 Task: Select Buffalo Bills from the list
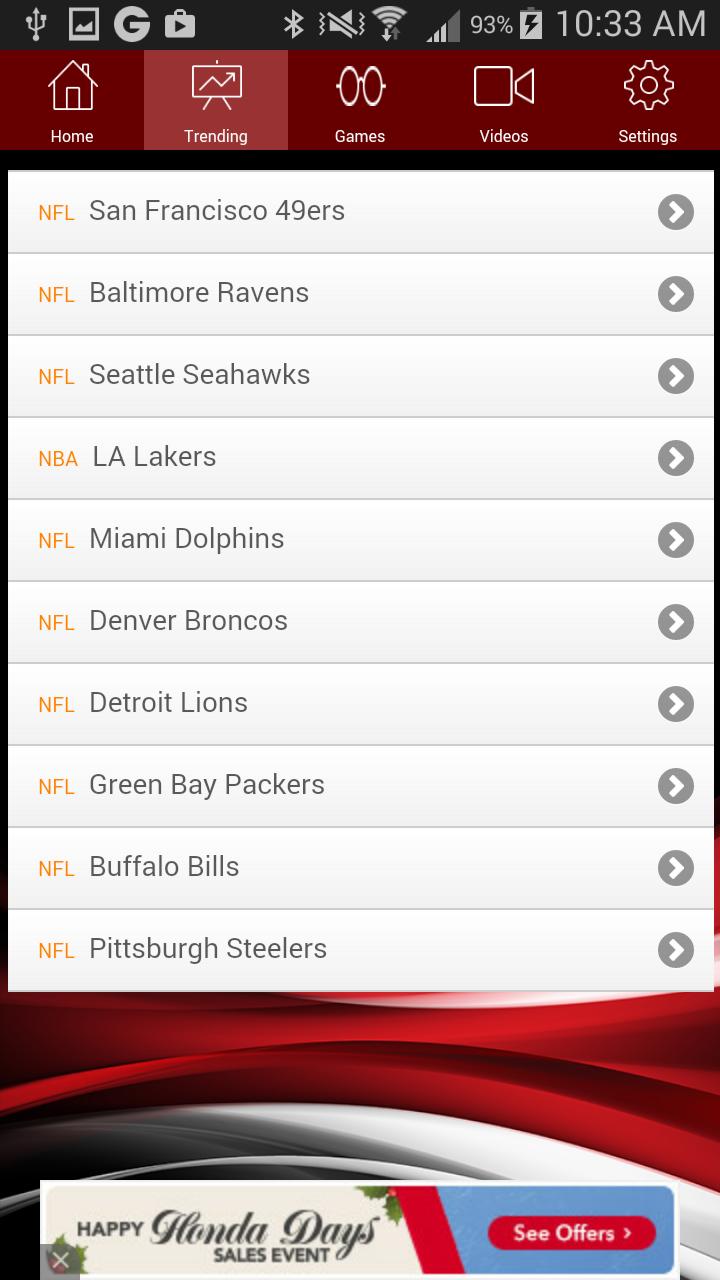point(360,868)
